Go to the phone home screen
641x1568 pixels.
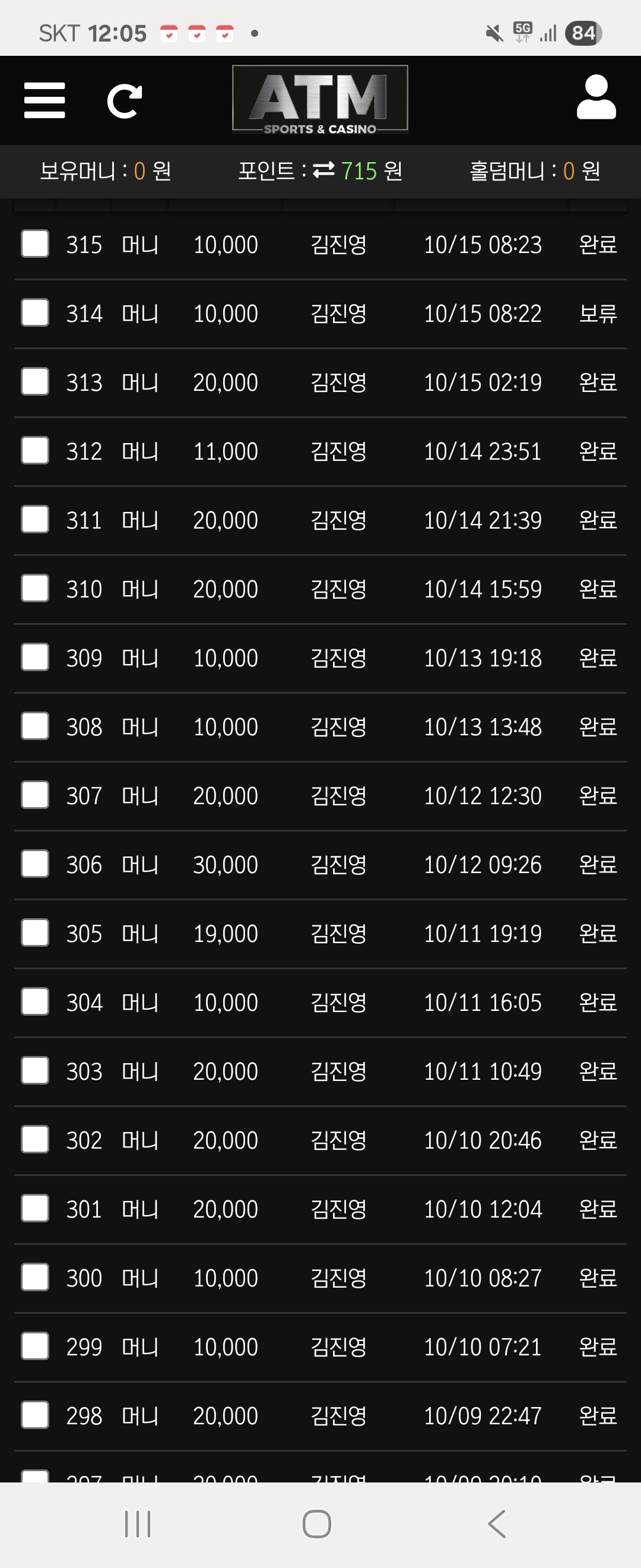317,1524
